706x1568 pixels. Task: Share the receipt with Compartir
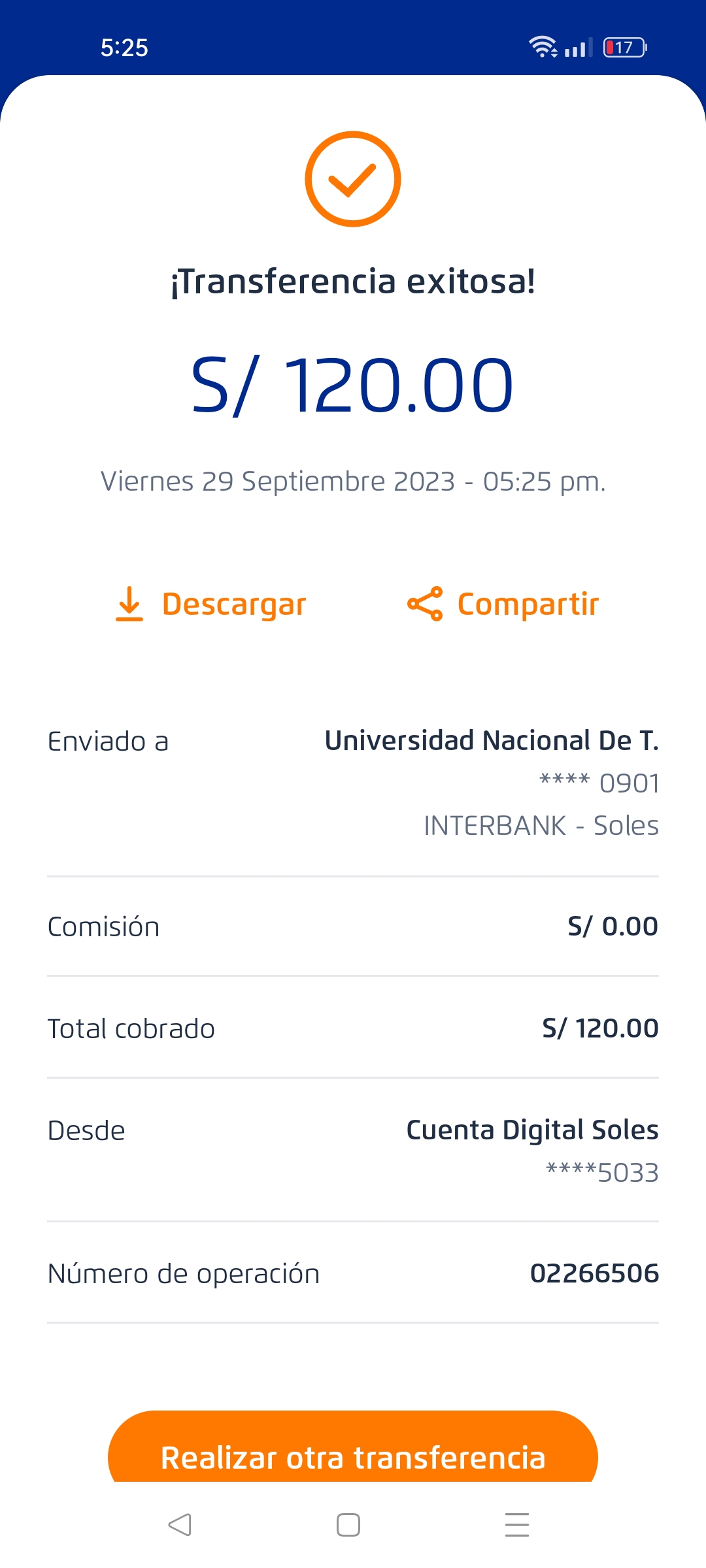(503, 604)
